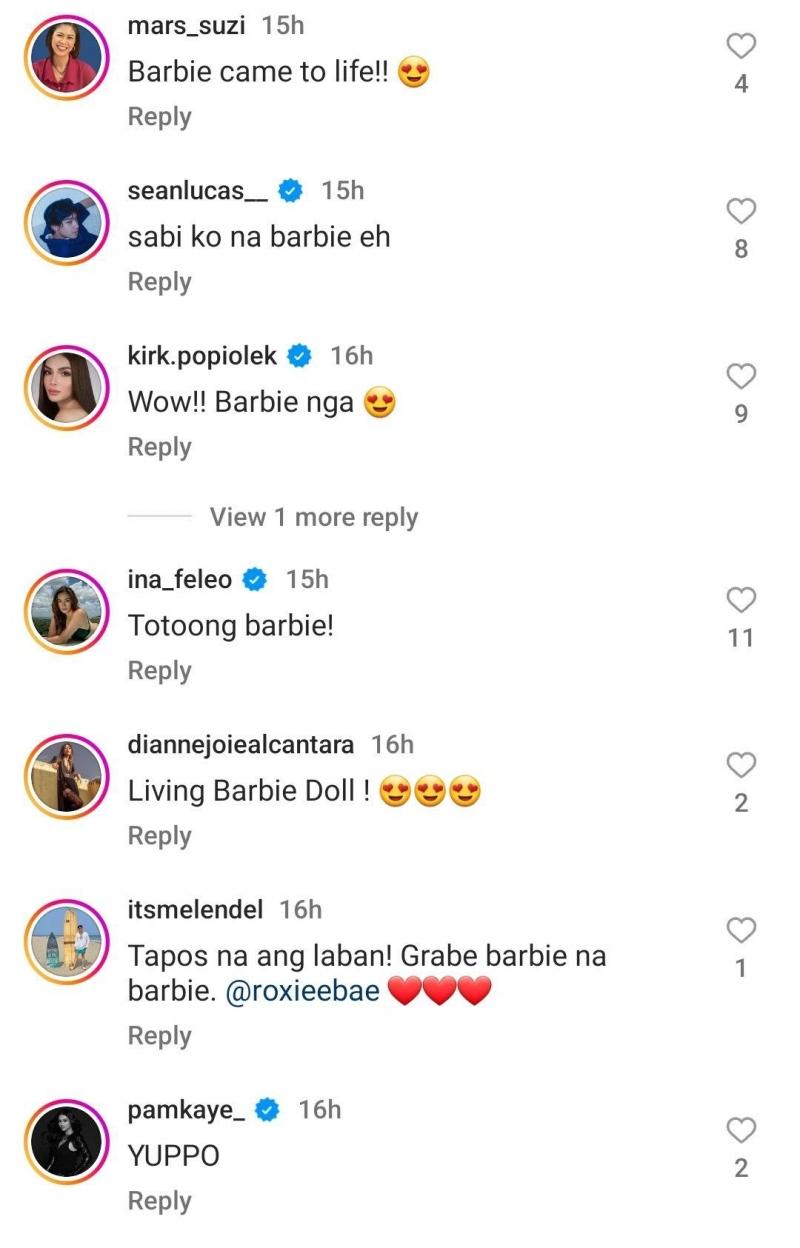The width and height of the screenshot is (800, 1248).
Task: Like kirk.popiolek's comment
Action: click(741, 376)
